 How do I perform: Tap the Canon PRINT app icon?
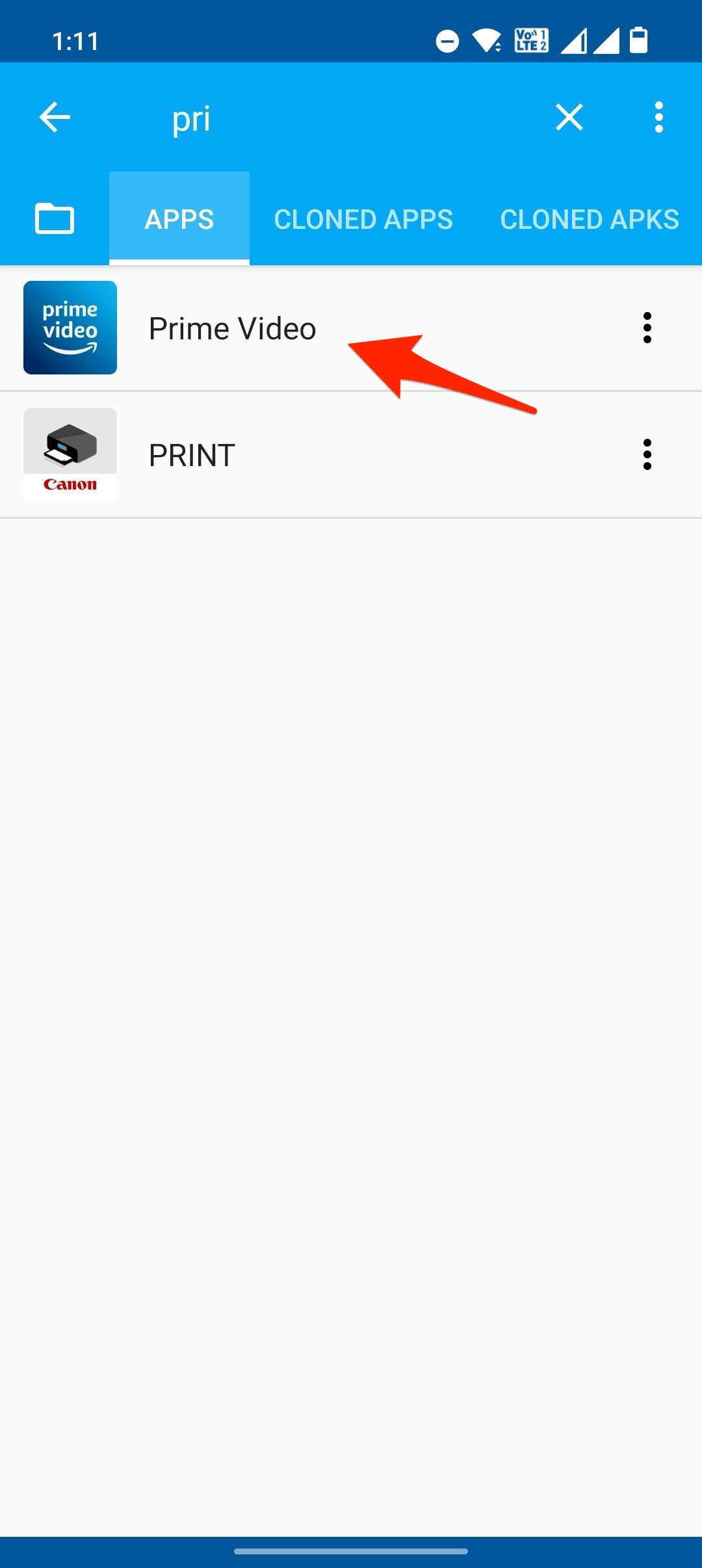click(x=70, y=454)
